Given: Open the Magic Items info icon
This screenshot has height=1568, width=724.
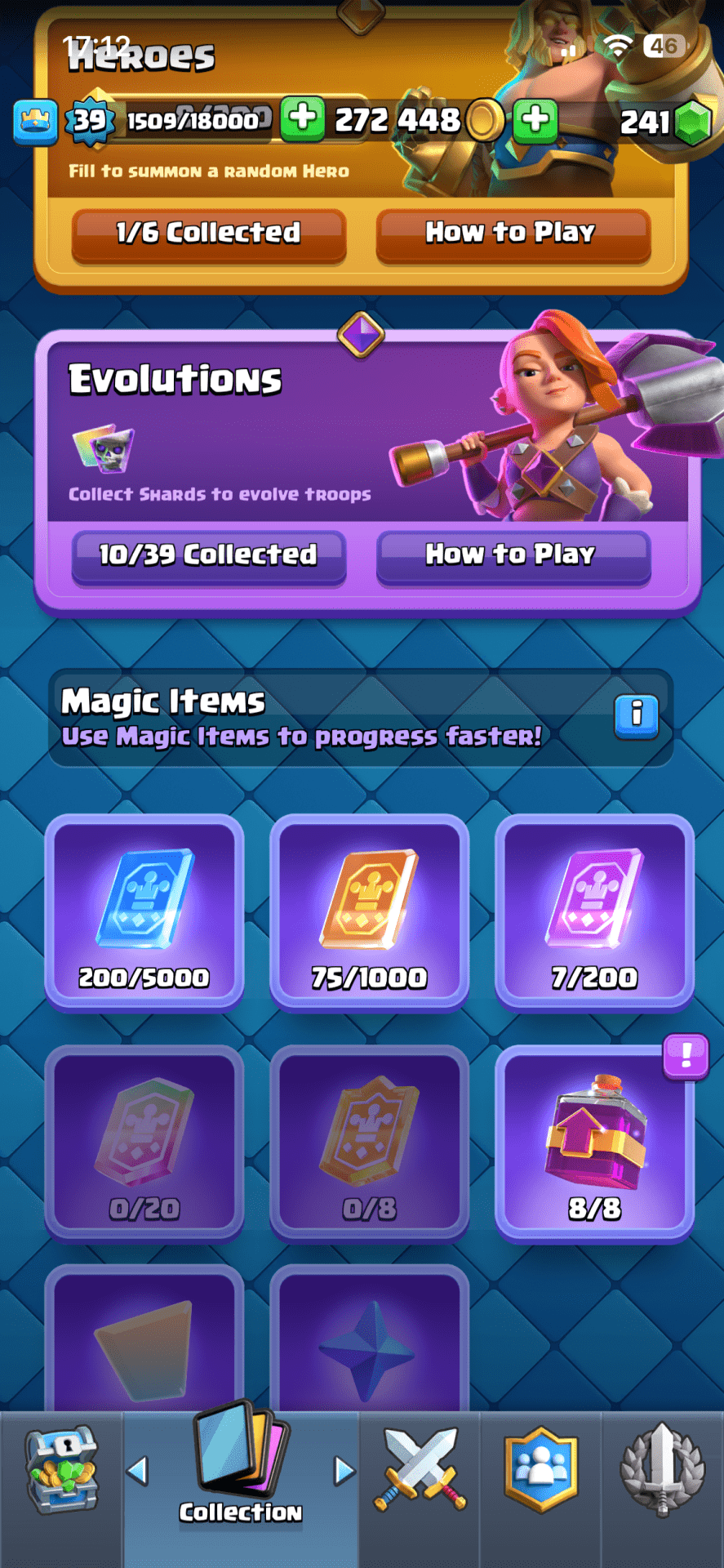Looking at the screenshot, I should click(x=636, y=715).
